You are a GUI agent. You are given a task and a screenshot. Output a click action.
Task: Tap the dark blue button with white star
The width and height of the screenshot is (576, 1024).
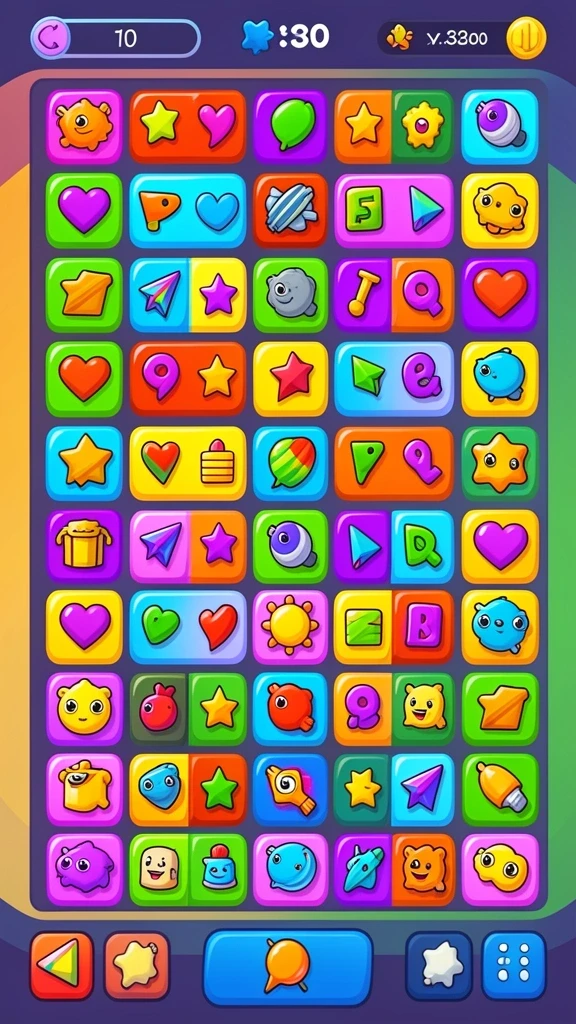coord(439,966)
